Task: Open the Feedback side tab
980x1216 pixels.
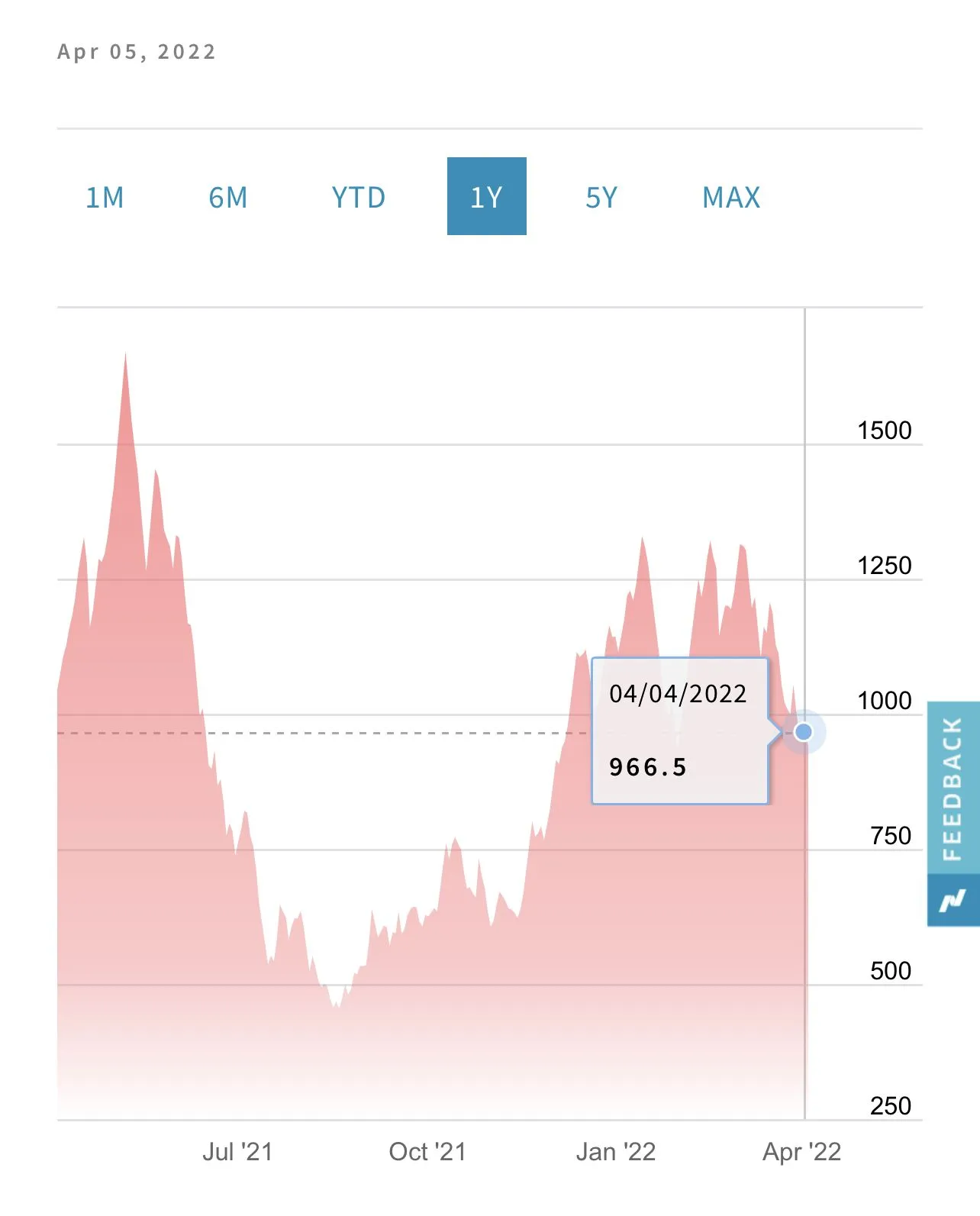Action: pos(953,789)
